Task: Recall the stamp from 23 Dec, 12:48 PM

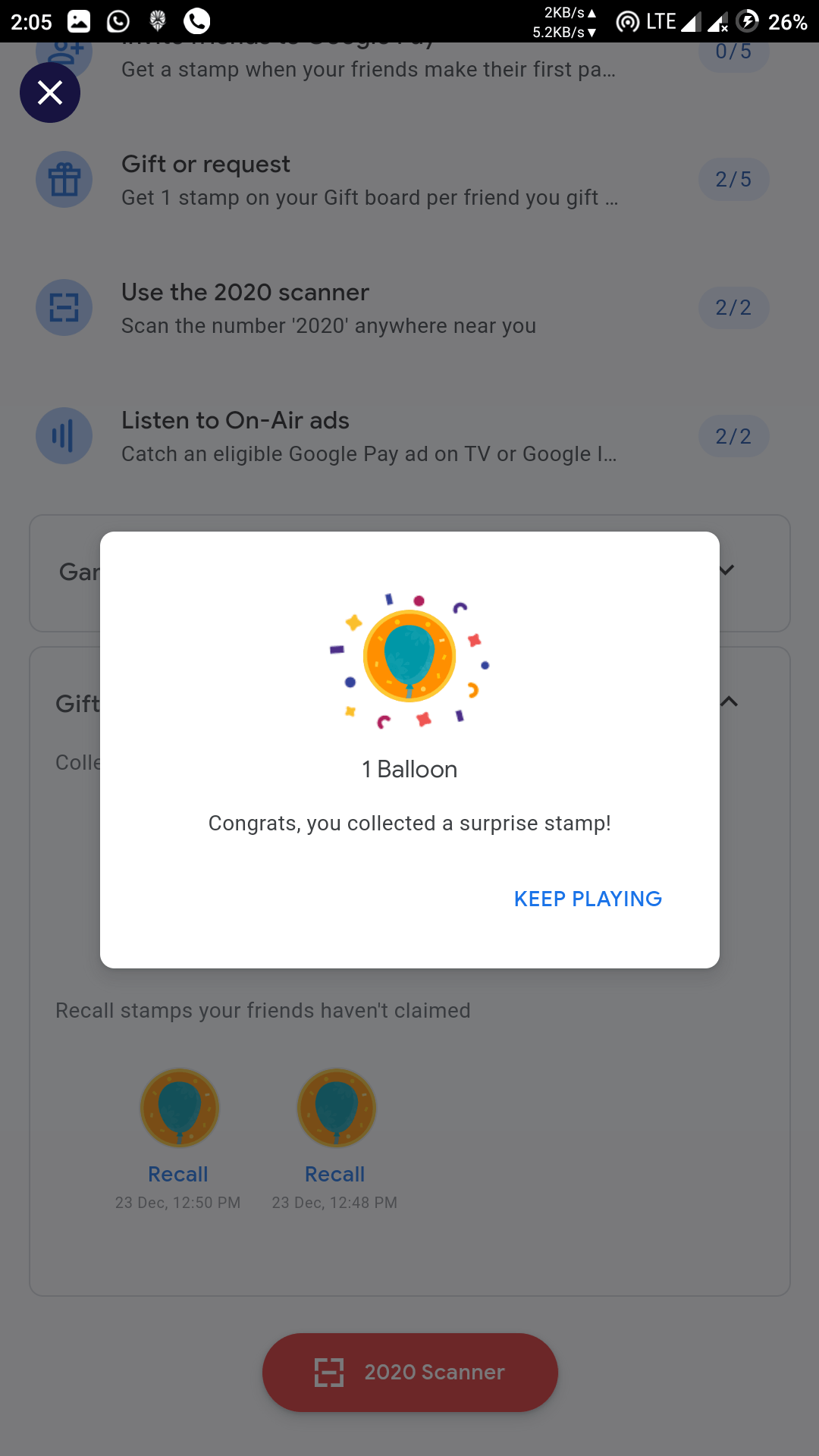Action: pyautogui.click(x=334, y=1174)
